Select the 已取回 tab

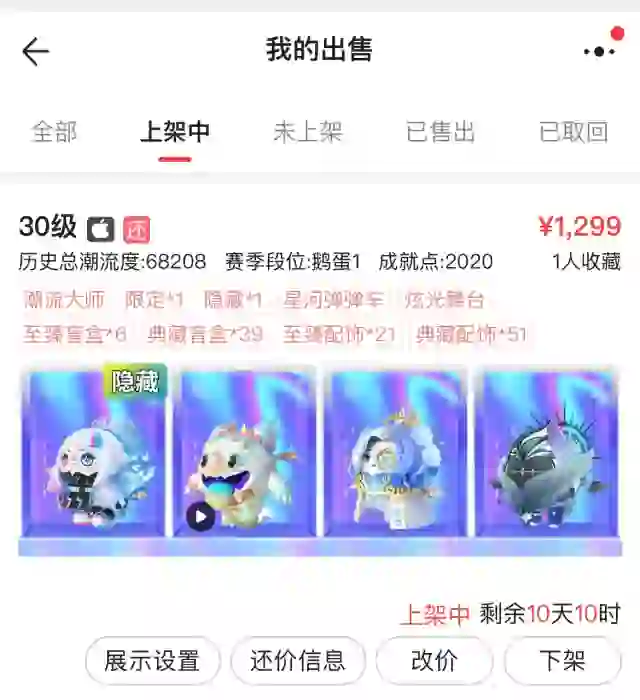pos(573,132)
